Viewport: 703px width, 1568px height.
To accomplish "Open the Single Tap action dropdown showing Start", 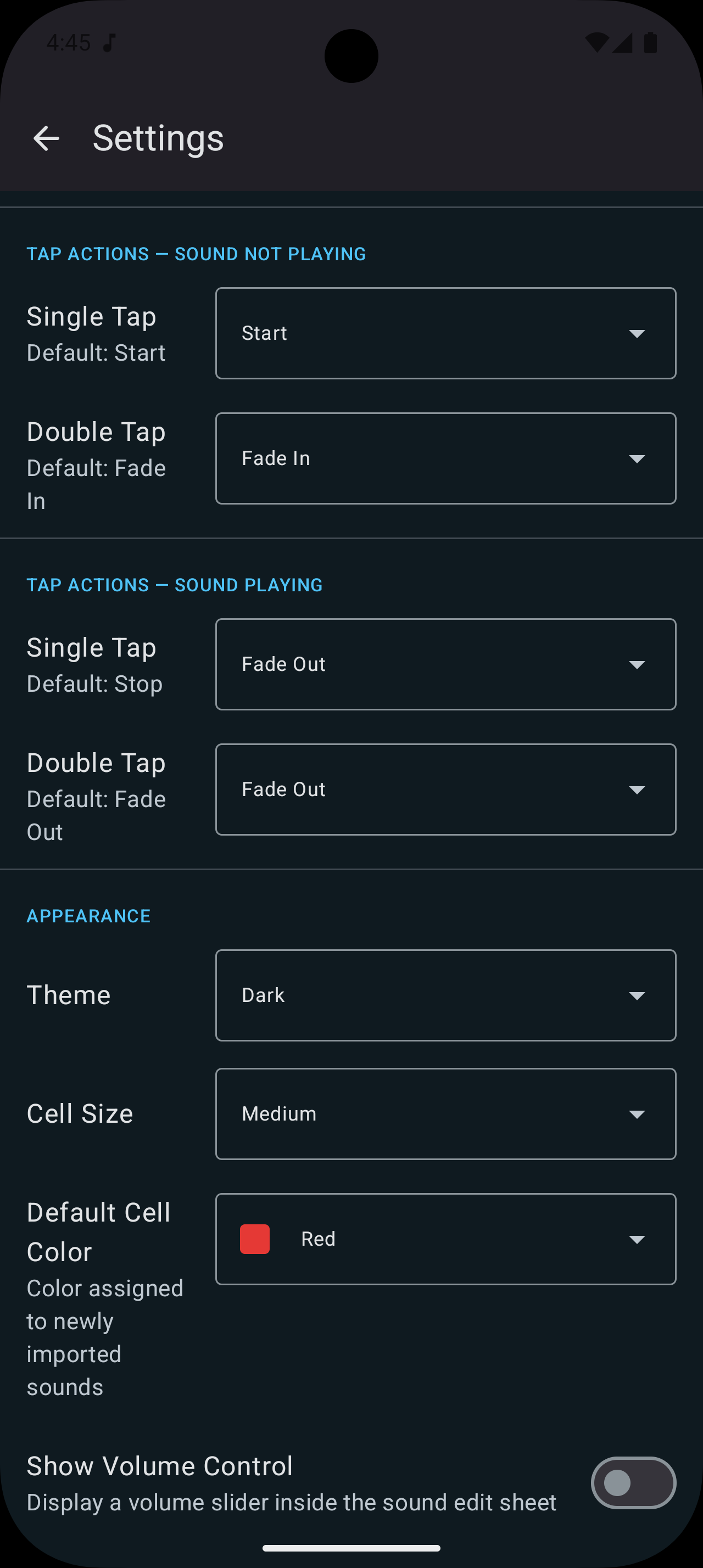I will pos(445,333).
